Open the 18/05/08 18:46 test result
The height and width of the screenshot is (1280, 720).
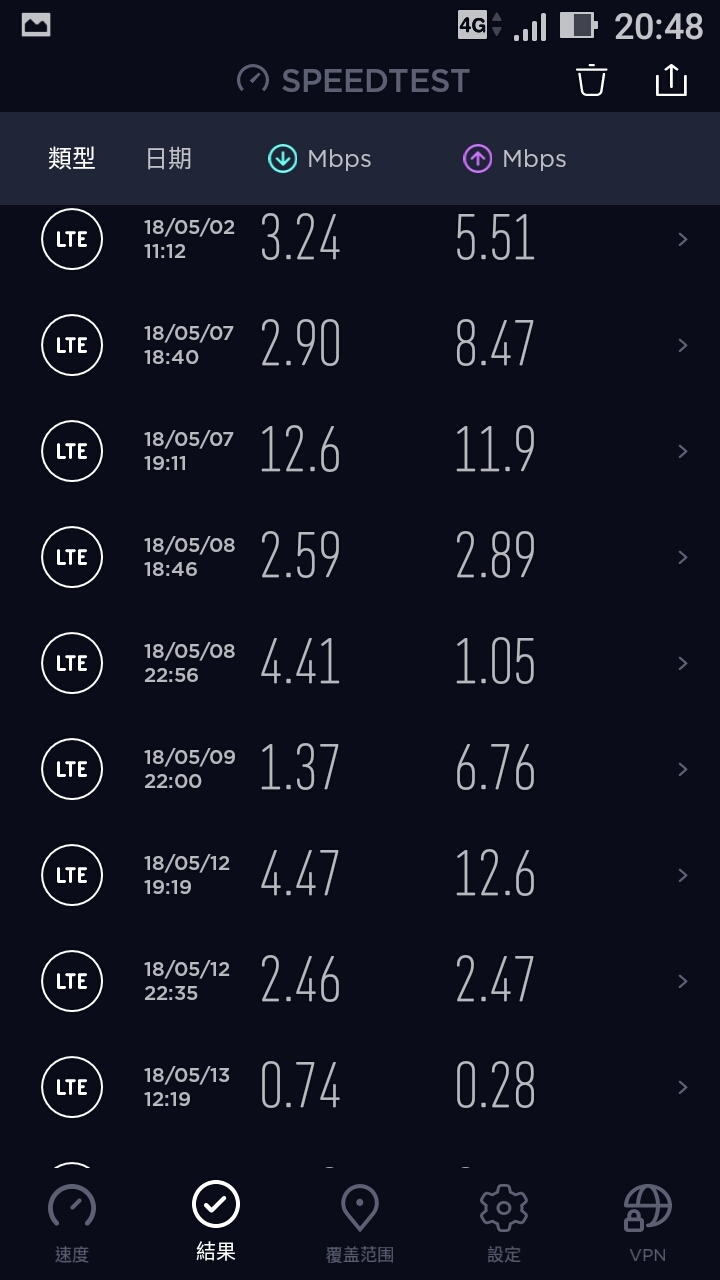tap(360, 557)
